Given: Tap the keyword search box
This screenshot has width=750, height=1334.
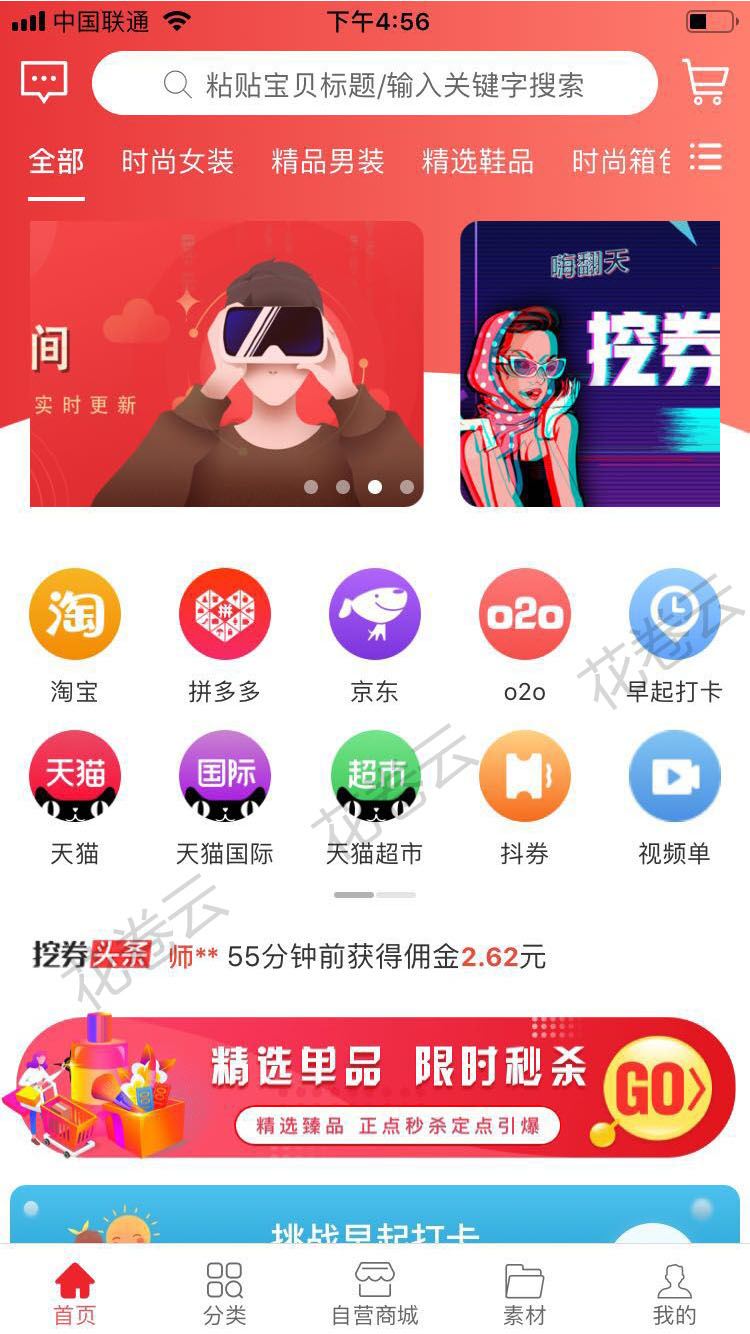Looking at the screenshot, I should pyautogui.click(x=375, y=84).
